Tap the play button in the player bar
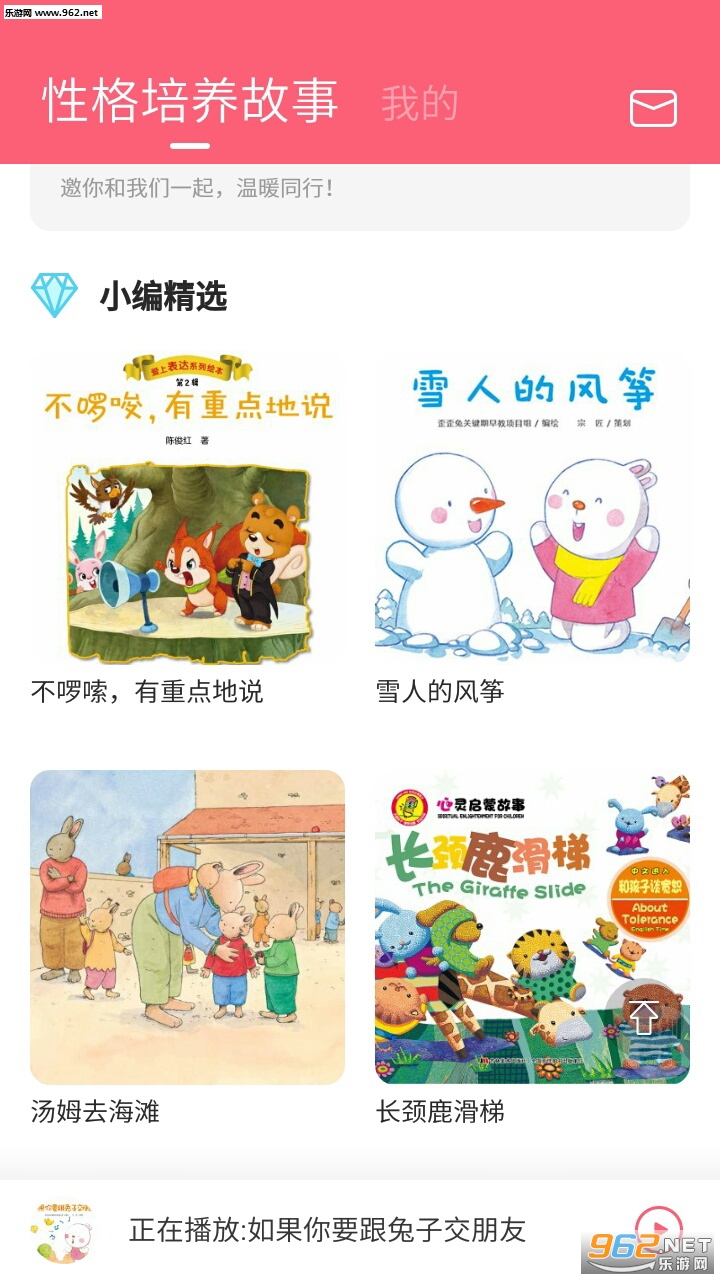Viewport: 720px width, 1280px height. [x=658, y=1228]
